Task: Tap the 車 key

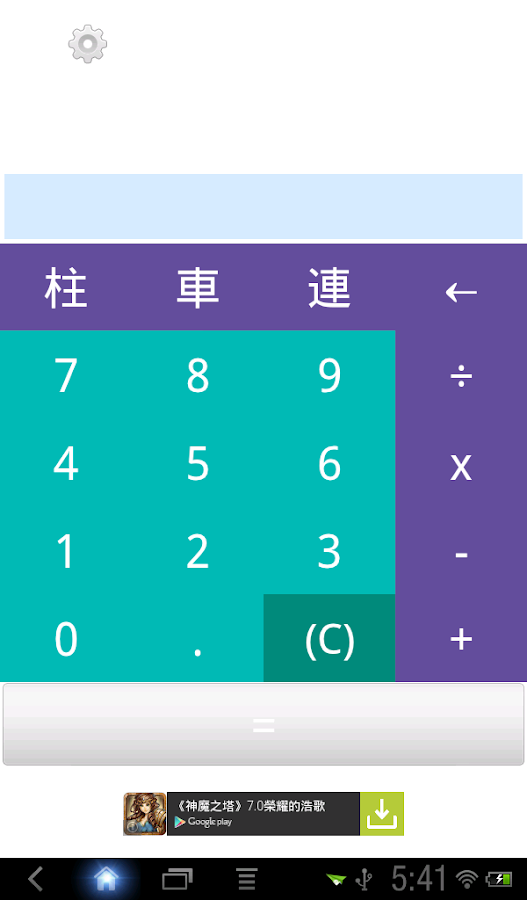Action: click(197, 288)
